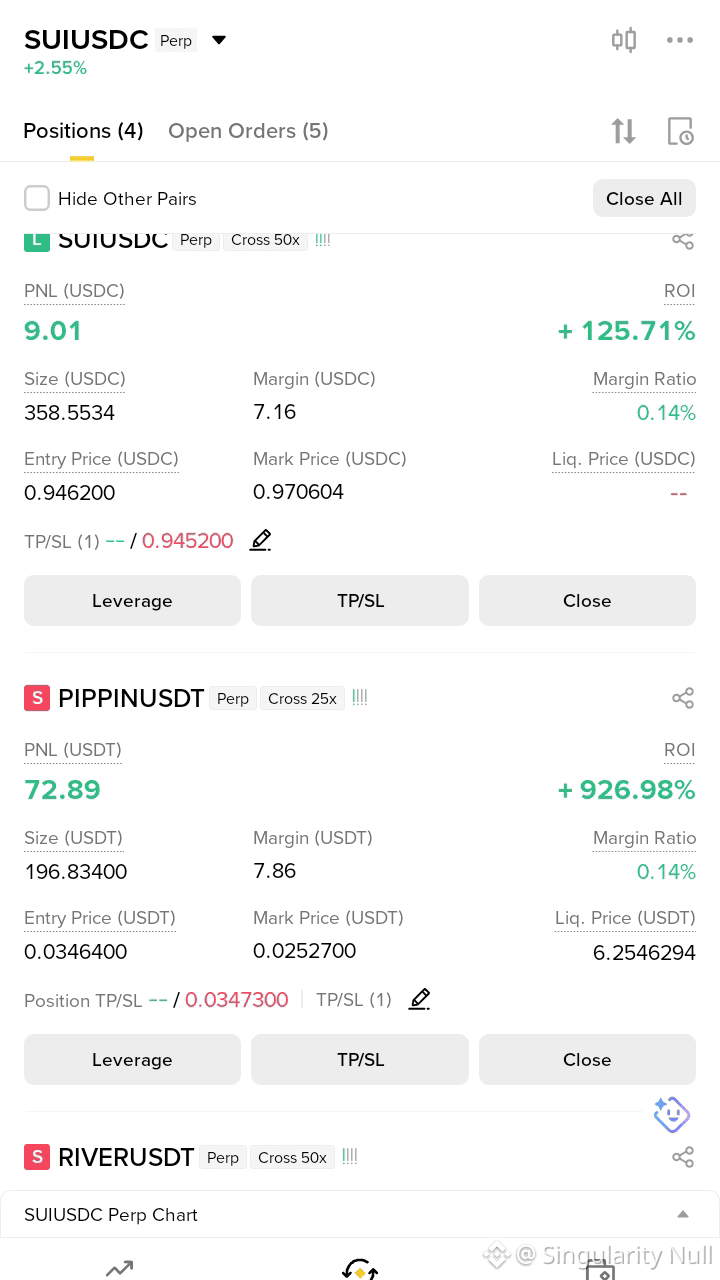Viewport: 720px width, 1280px height.
Task: Close the SUIUSDC position
Action: 587,600
